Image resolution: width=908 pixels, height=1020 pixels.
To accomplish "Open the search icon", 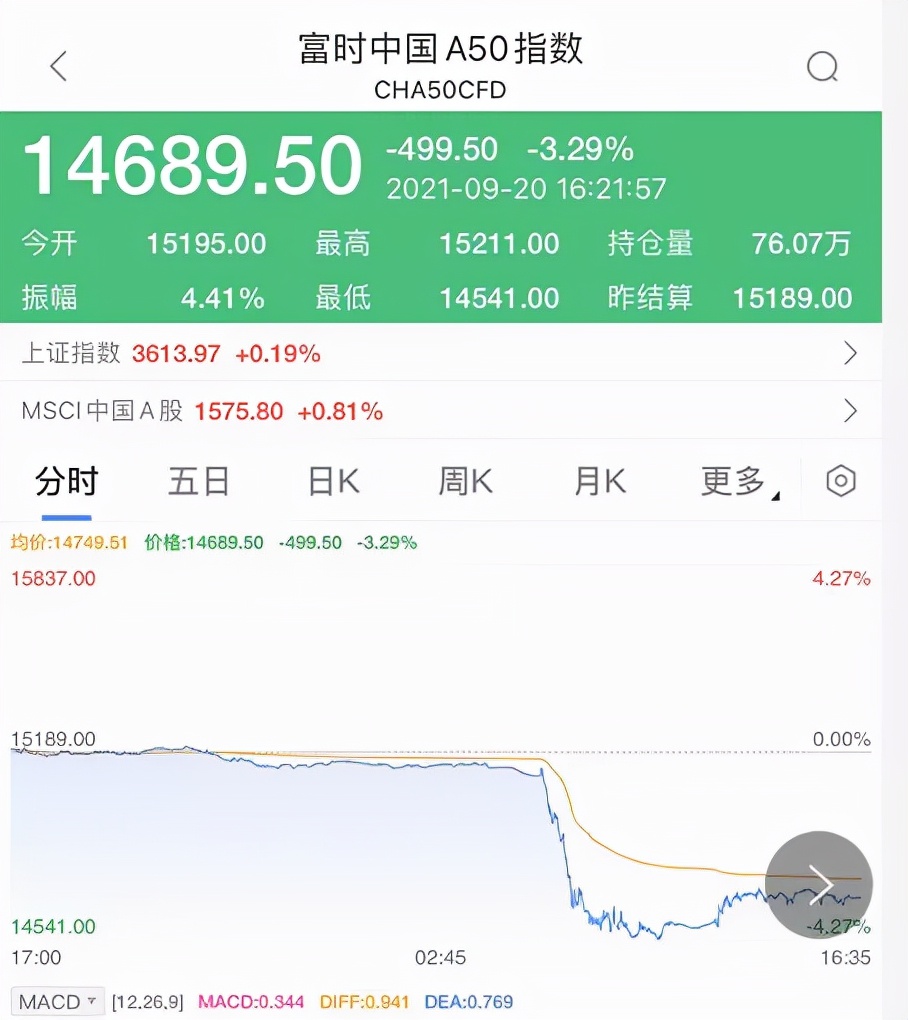I will [x=822, y=67].
